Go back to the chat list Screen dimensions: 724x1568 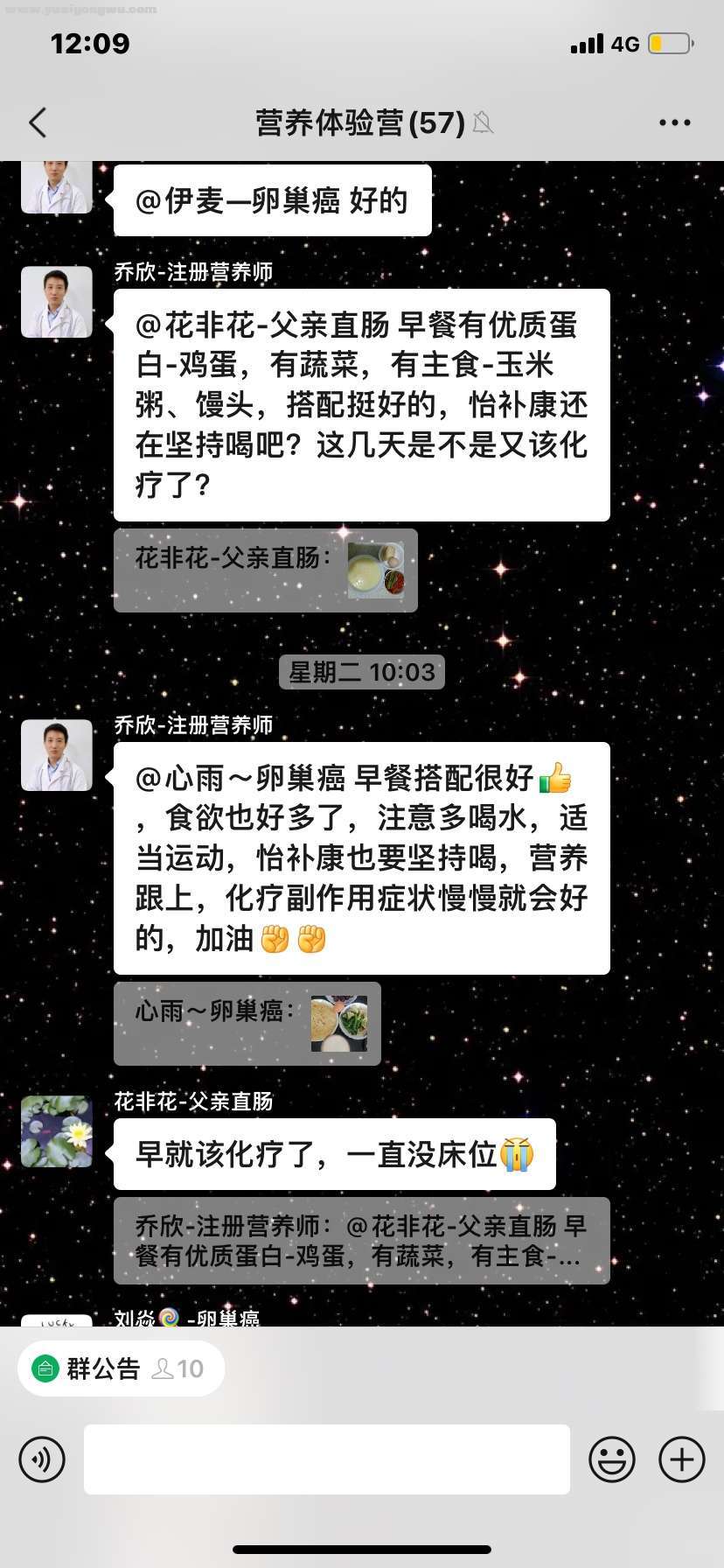pyautogui.click(x=38, y=123)
